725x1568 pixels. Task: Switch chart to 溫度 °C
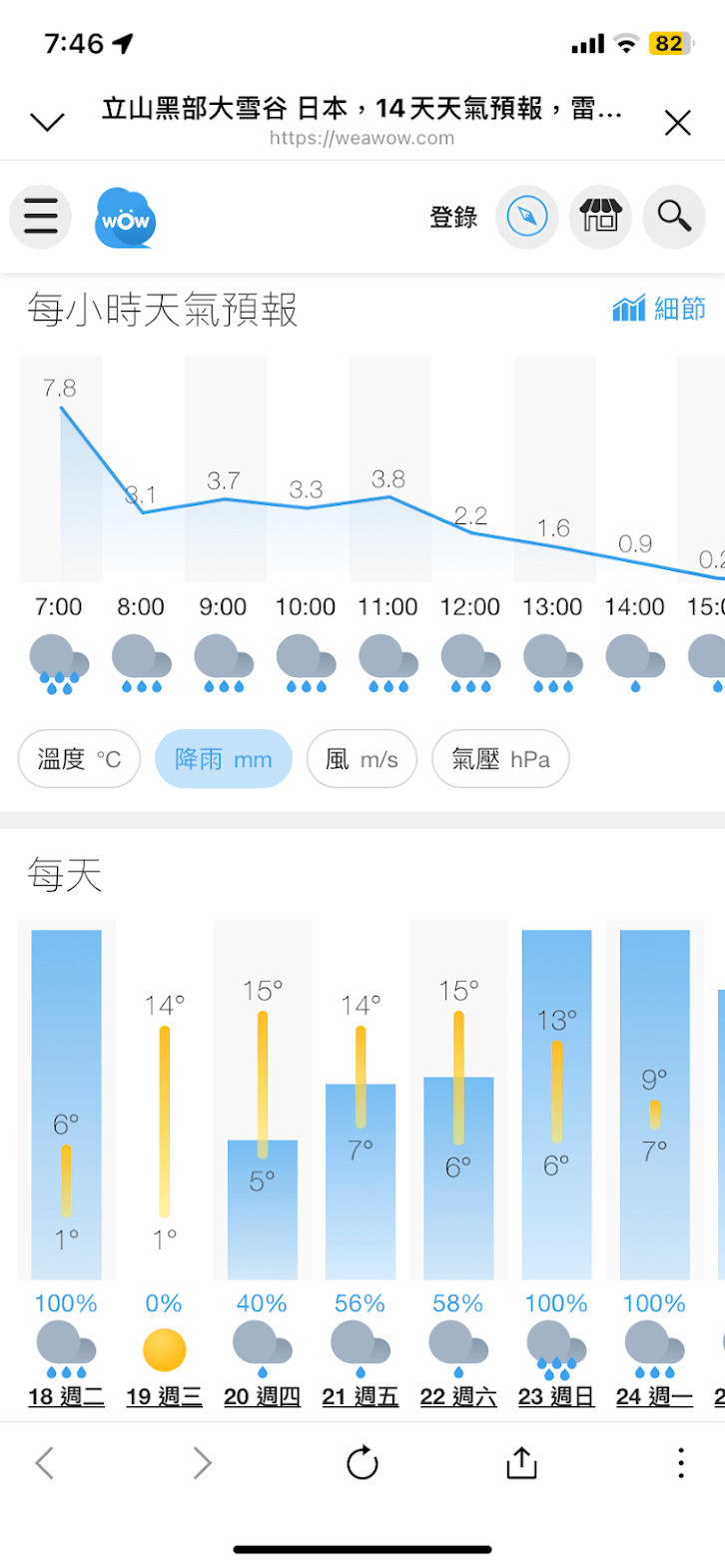coord(79,759)
